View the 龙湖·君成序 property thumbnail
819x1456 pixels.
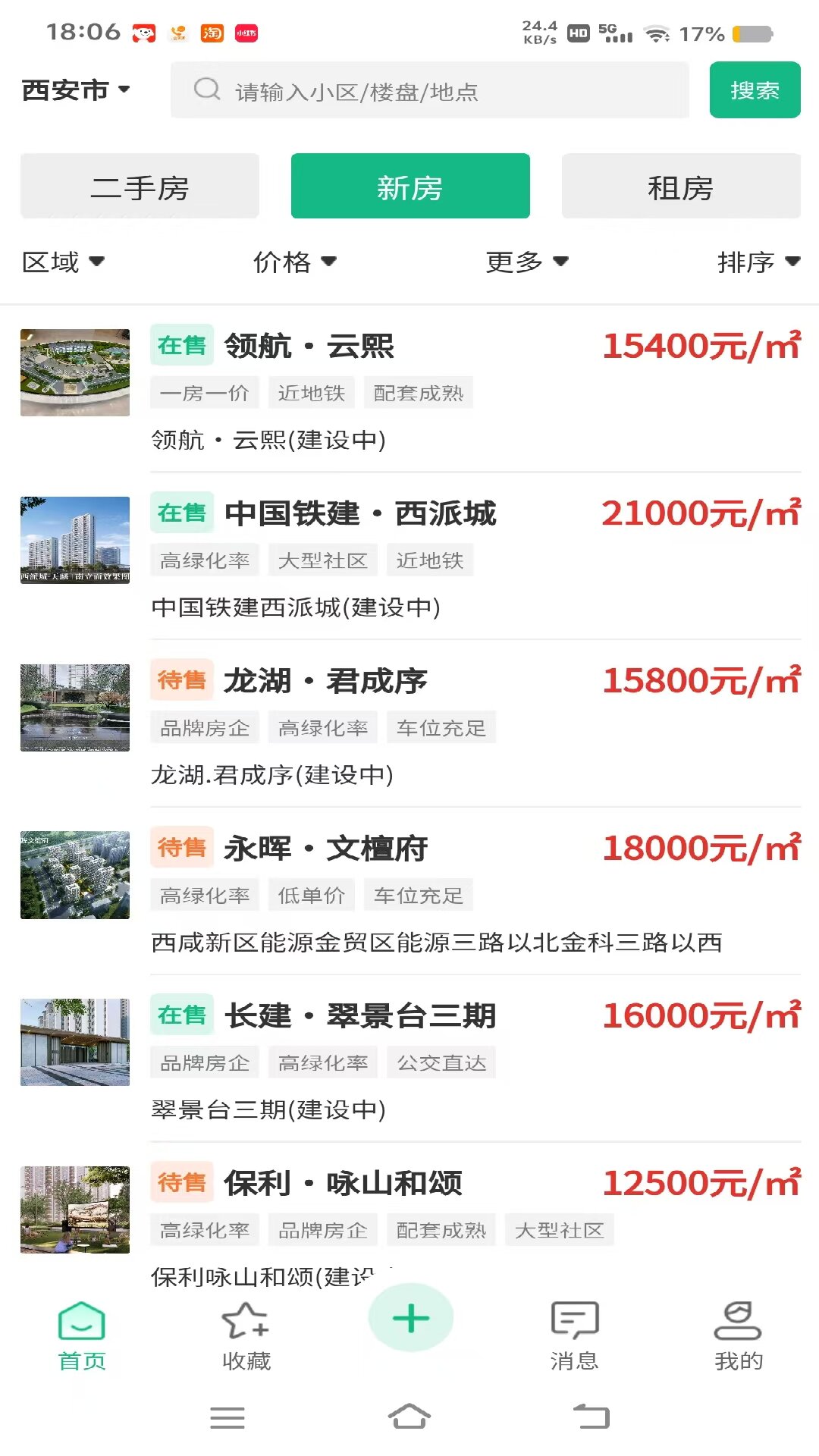tap(74, 708)
